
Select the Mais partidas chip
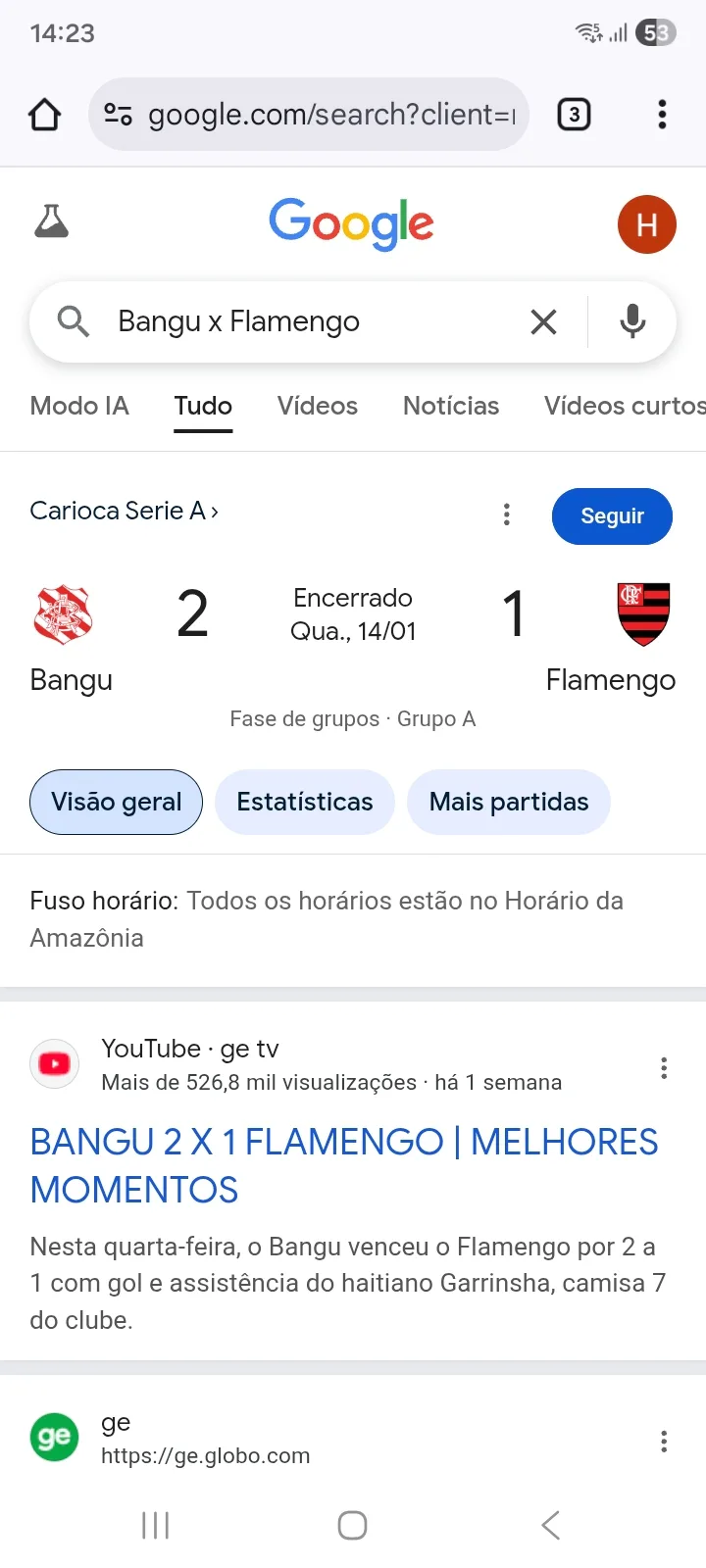(508, 802)
